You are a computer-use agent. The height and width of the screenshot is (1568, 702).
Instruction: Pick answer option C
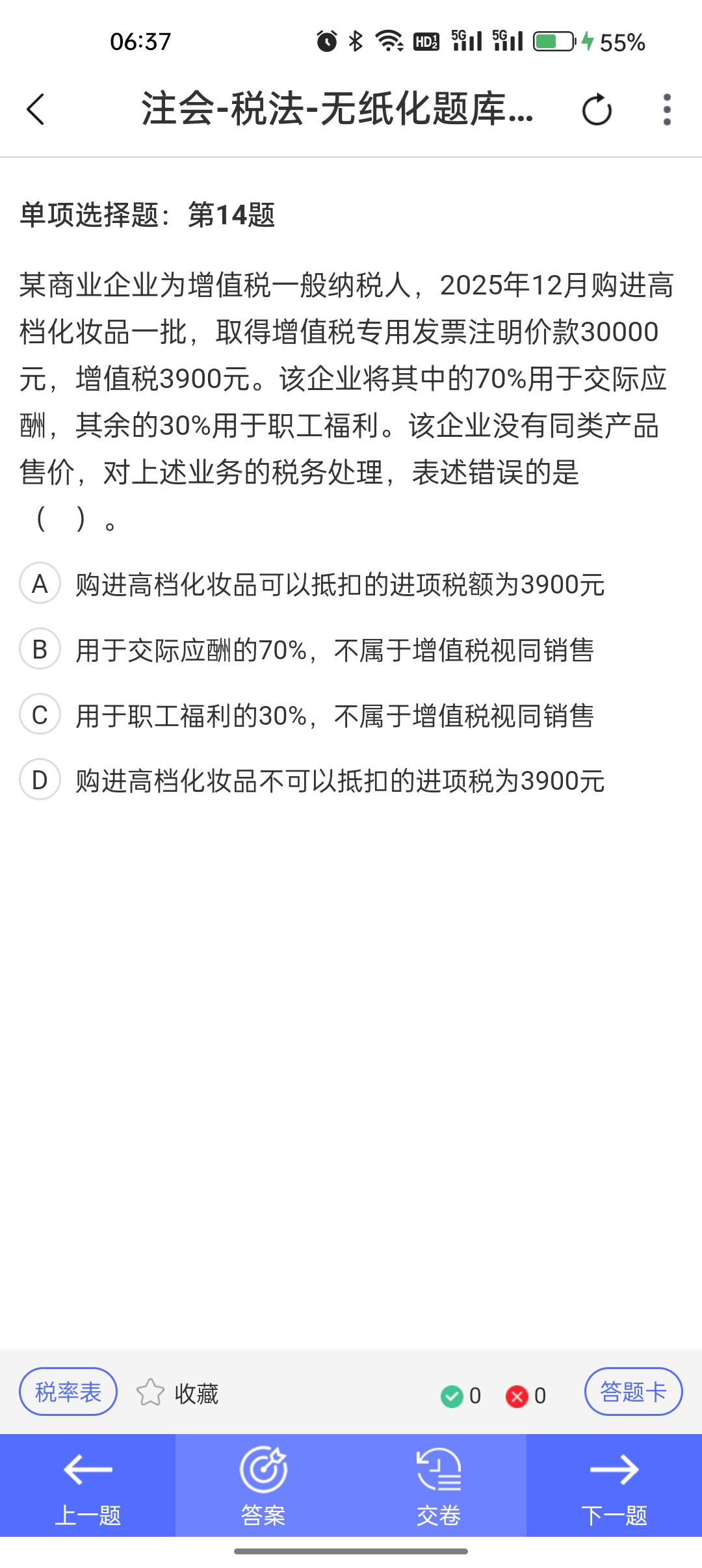[307, 715]
